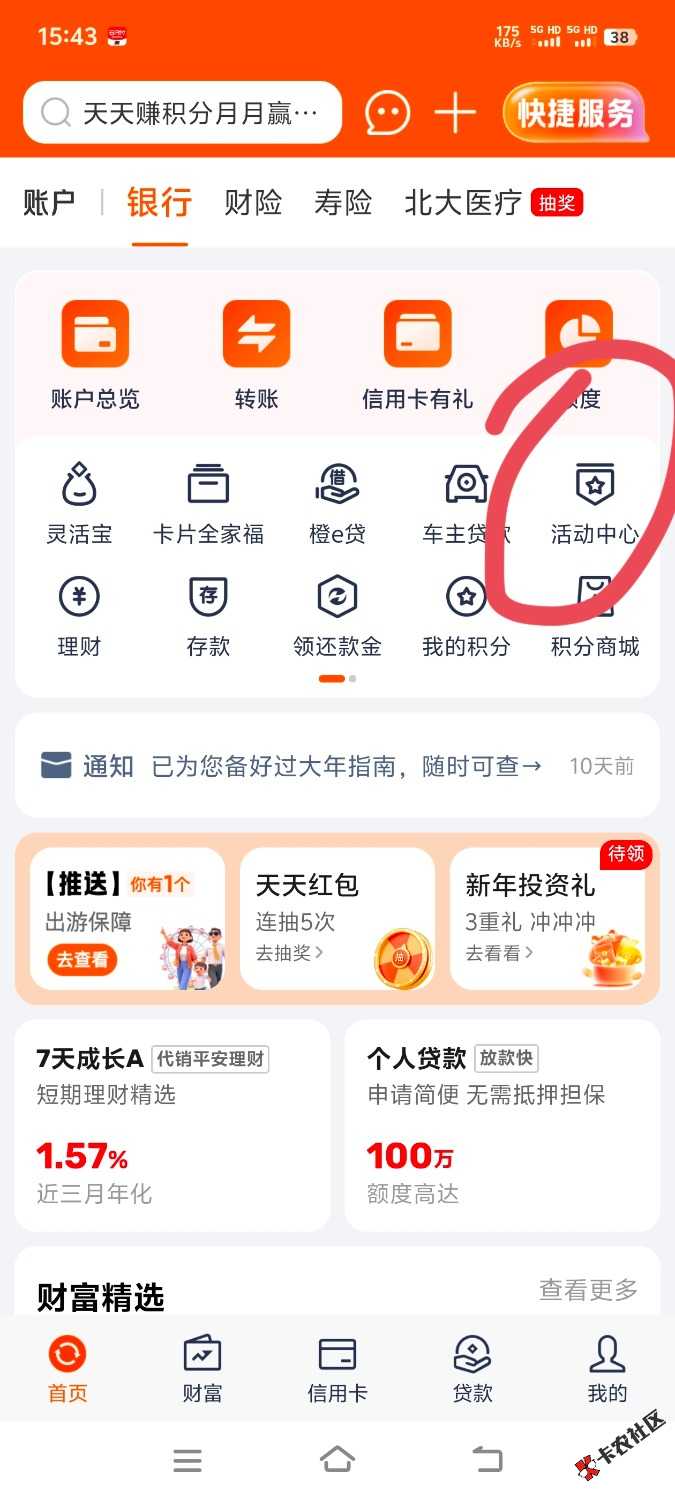The width and height of the screenshot is (675, 1500).
Task: Switch to the 财险 tab
Action: (253, 203)
